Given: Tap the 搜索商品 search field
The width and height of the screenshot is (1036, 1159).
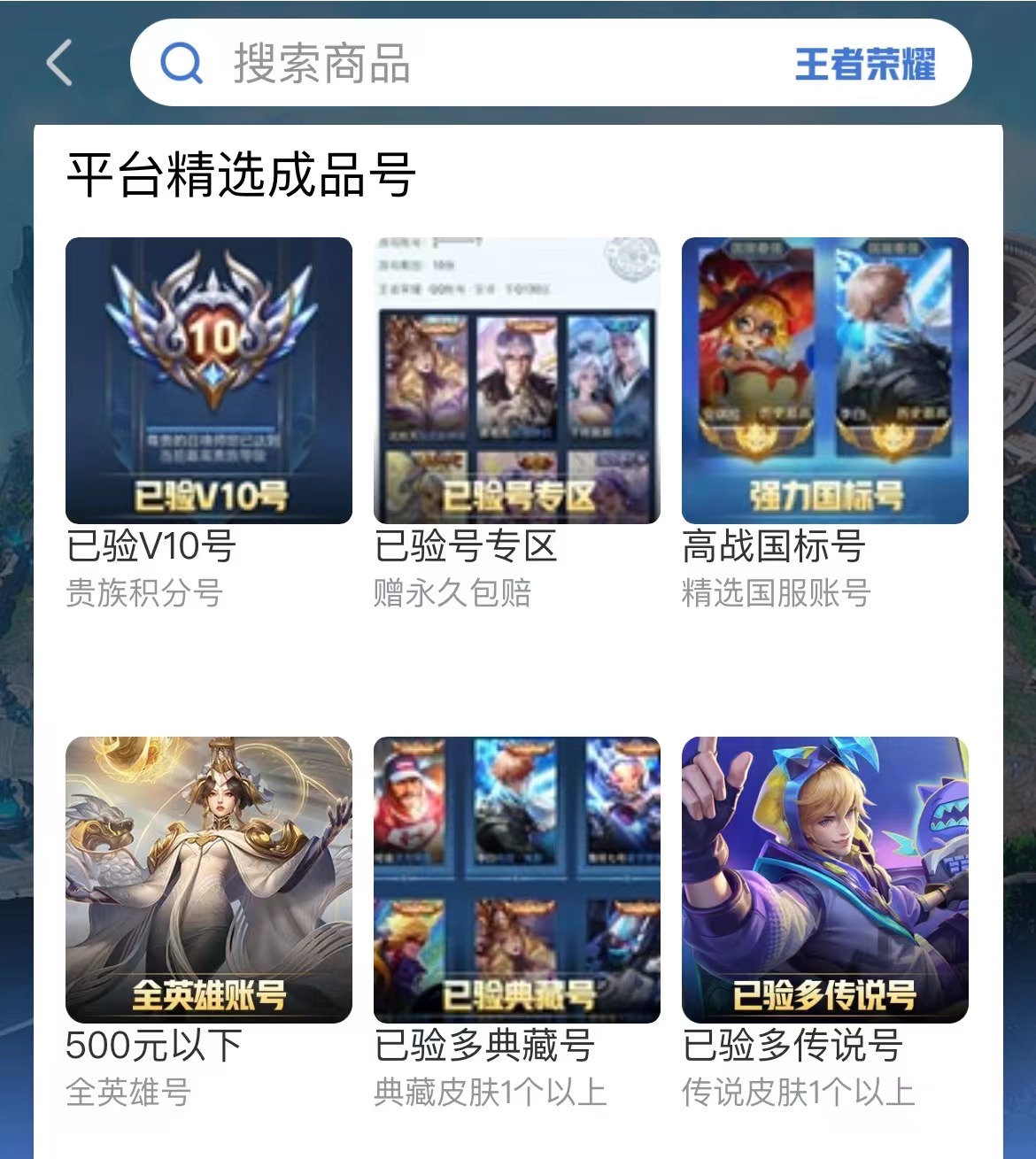Looking at the screenshot, I should pyautogui.click(x=460, y=64).
